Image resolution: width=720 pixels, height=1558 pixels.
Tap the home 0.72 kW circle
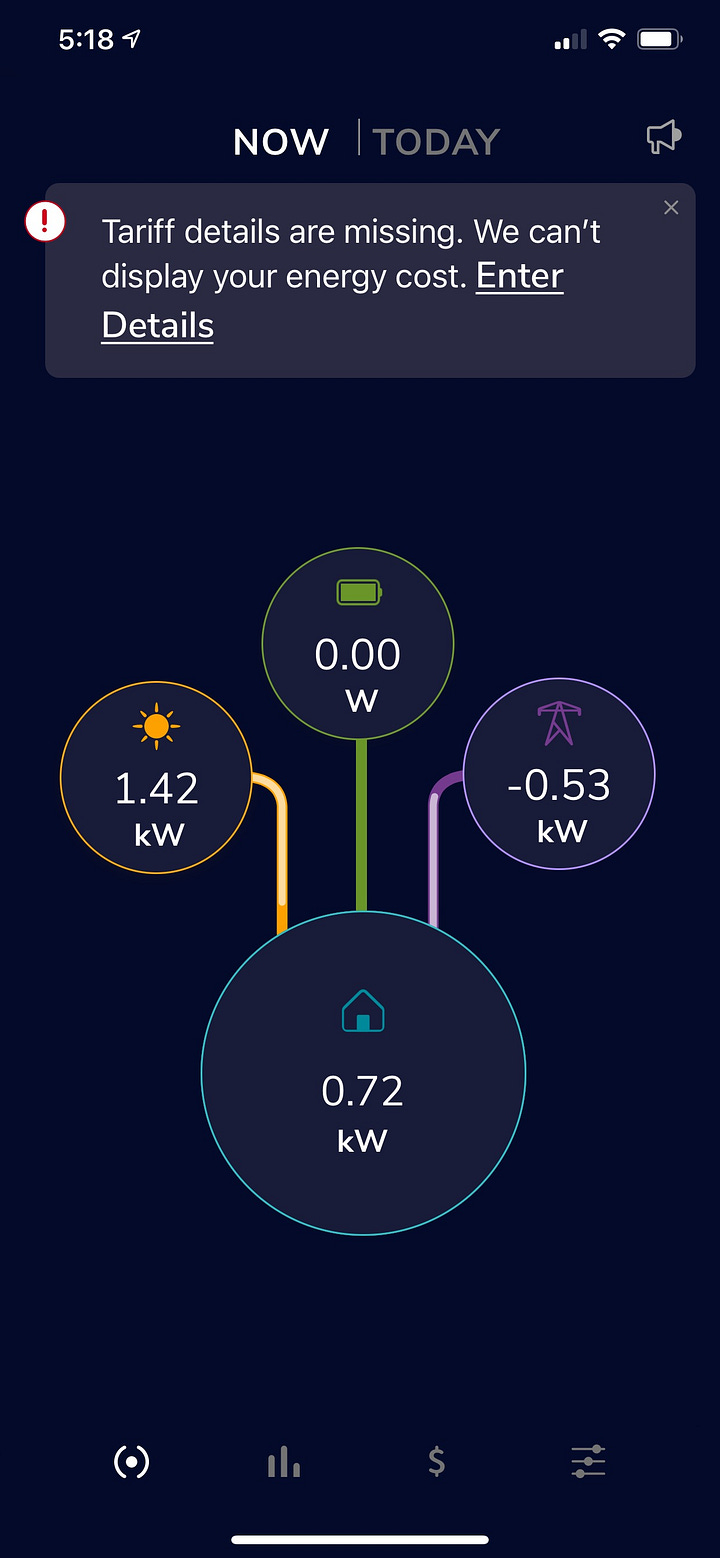click(x=363, y=1073)
